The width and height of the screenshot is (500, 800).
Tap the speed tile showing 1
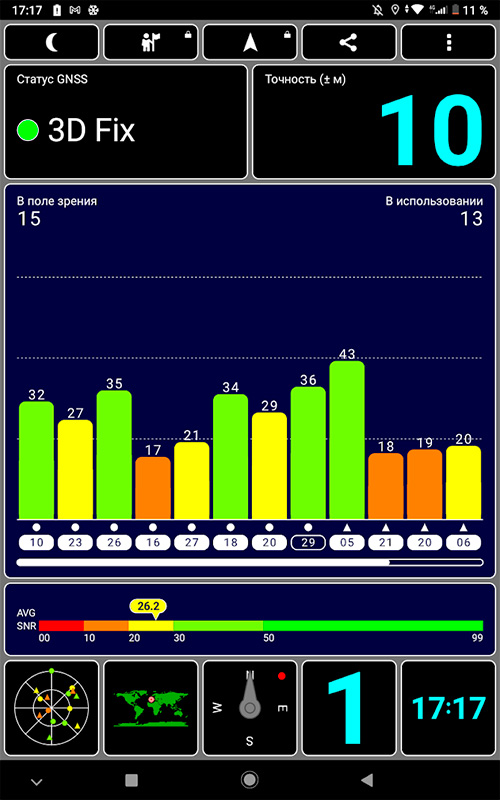[x=349, y=708]
